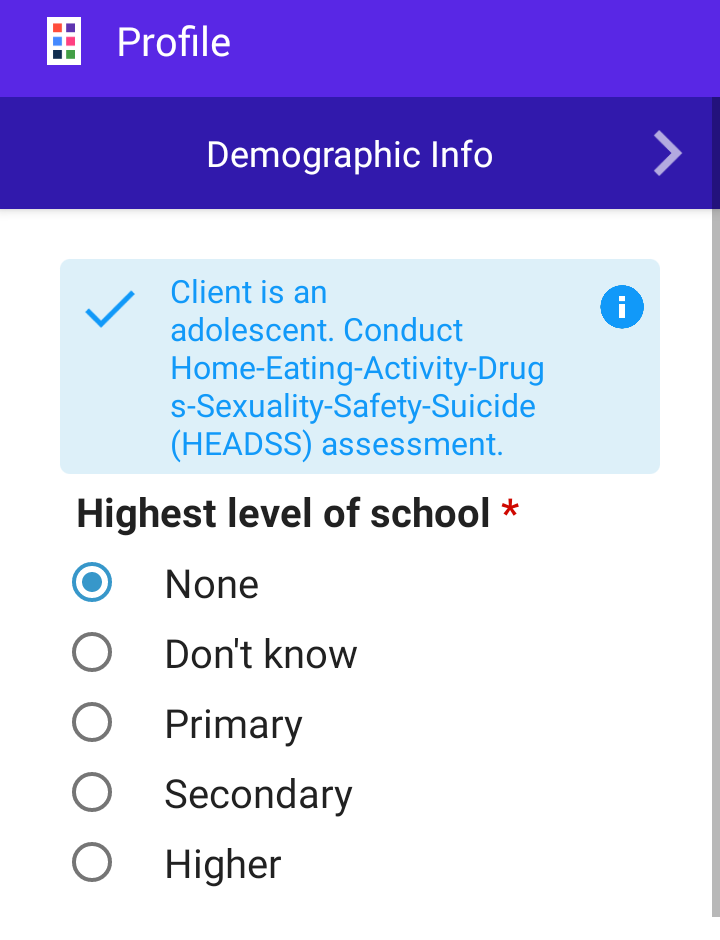Select None for highest school level
The height and width of the screenshot is (940, 720).
[x=92, y=583]
